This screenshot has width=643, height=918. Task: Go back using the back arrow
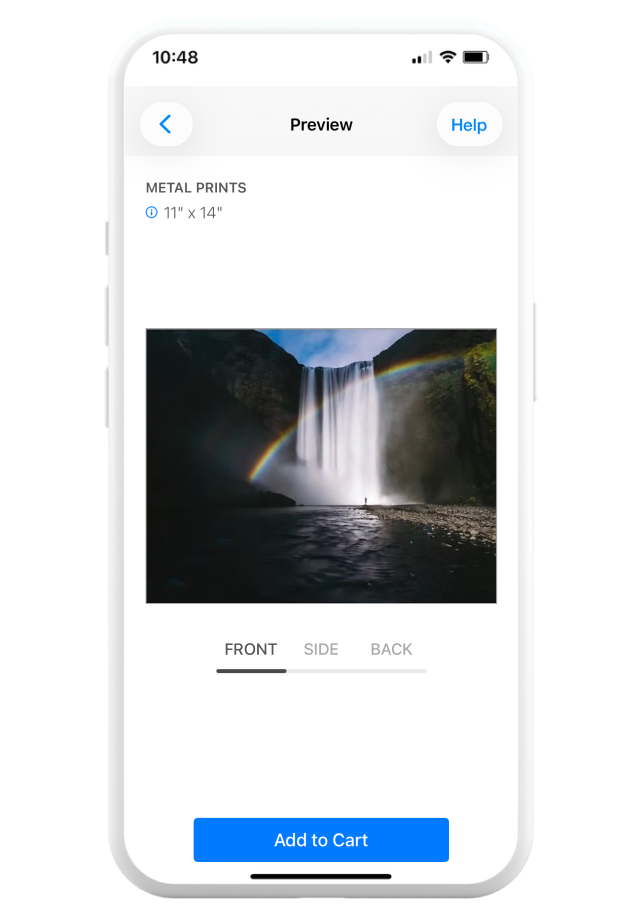tap(166, 125)
